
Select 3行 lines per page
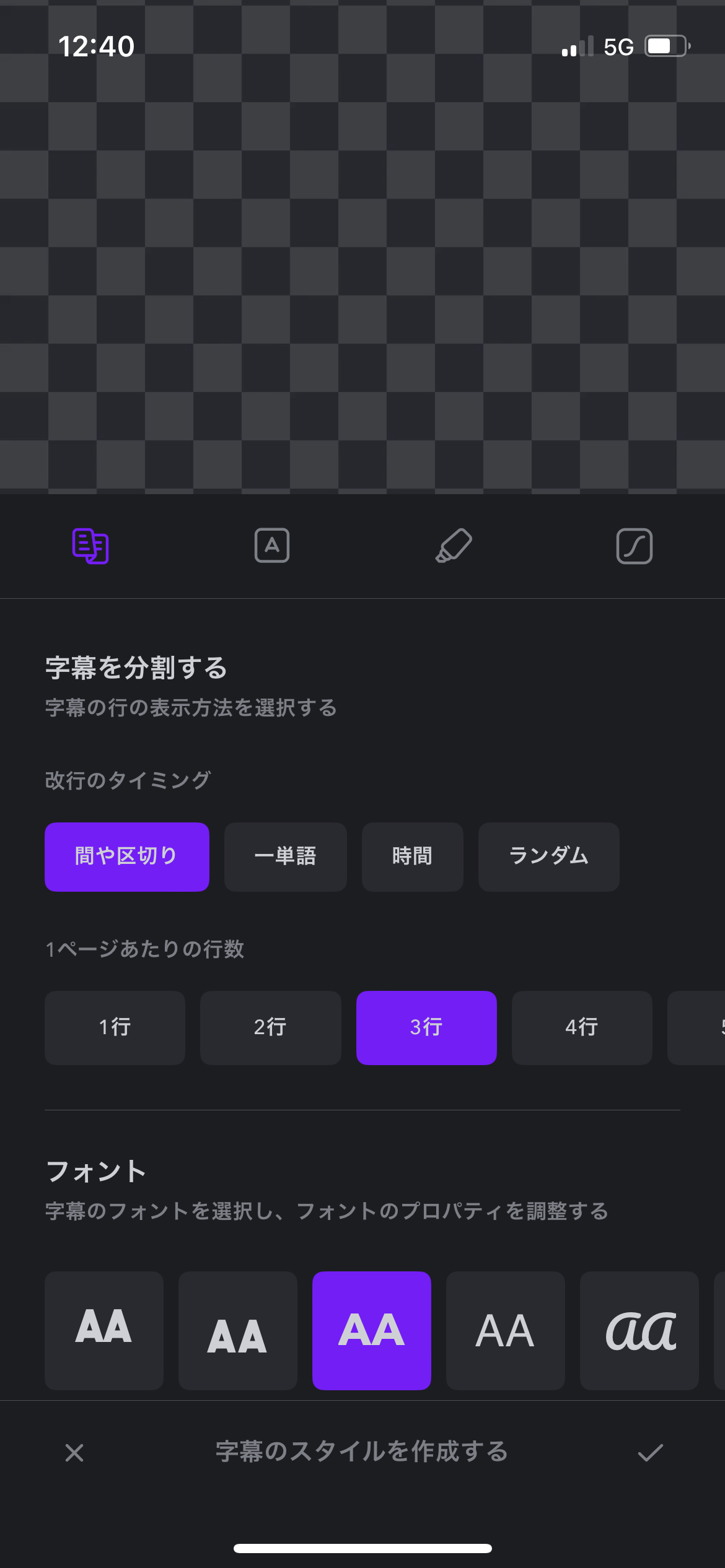pyautogui.click(x=426, y=1028)
